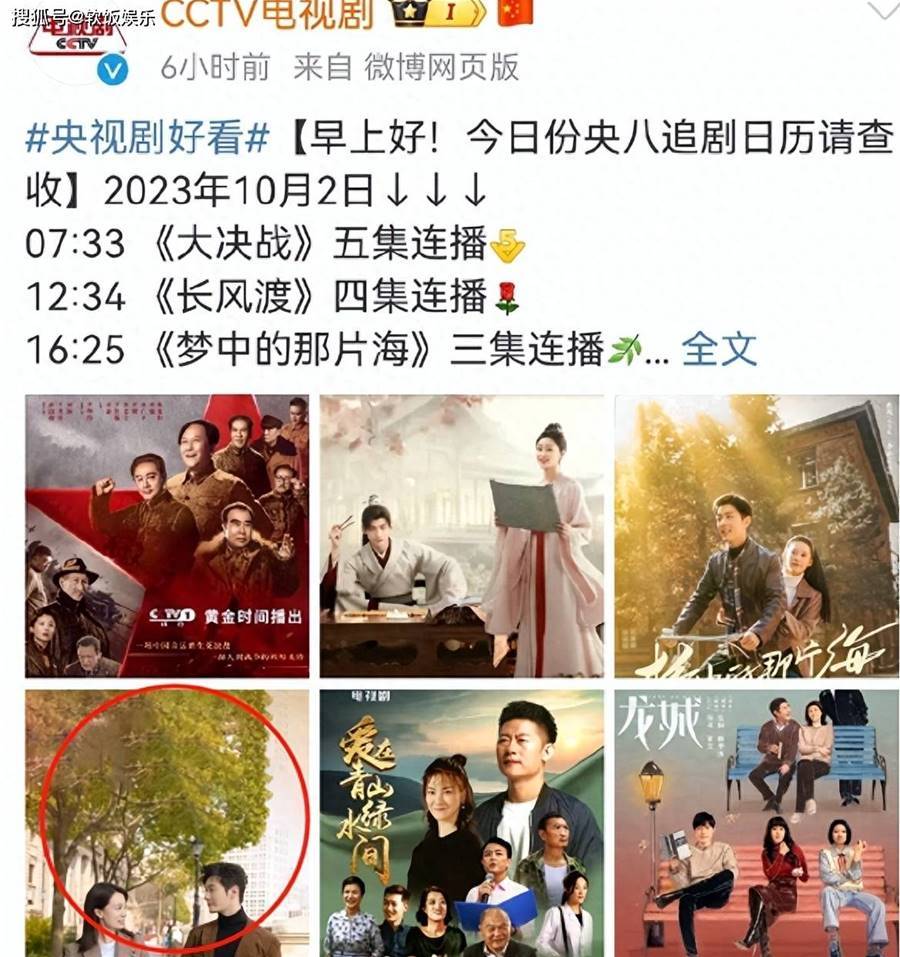
Task: Open the 大决战 poster image
Action: coord(167,536)
